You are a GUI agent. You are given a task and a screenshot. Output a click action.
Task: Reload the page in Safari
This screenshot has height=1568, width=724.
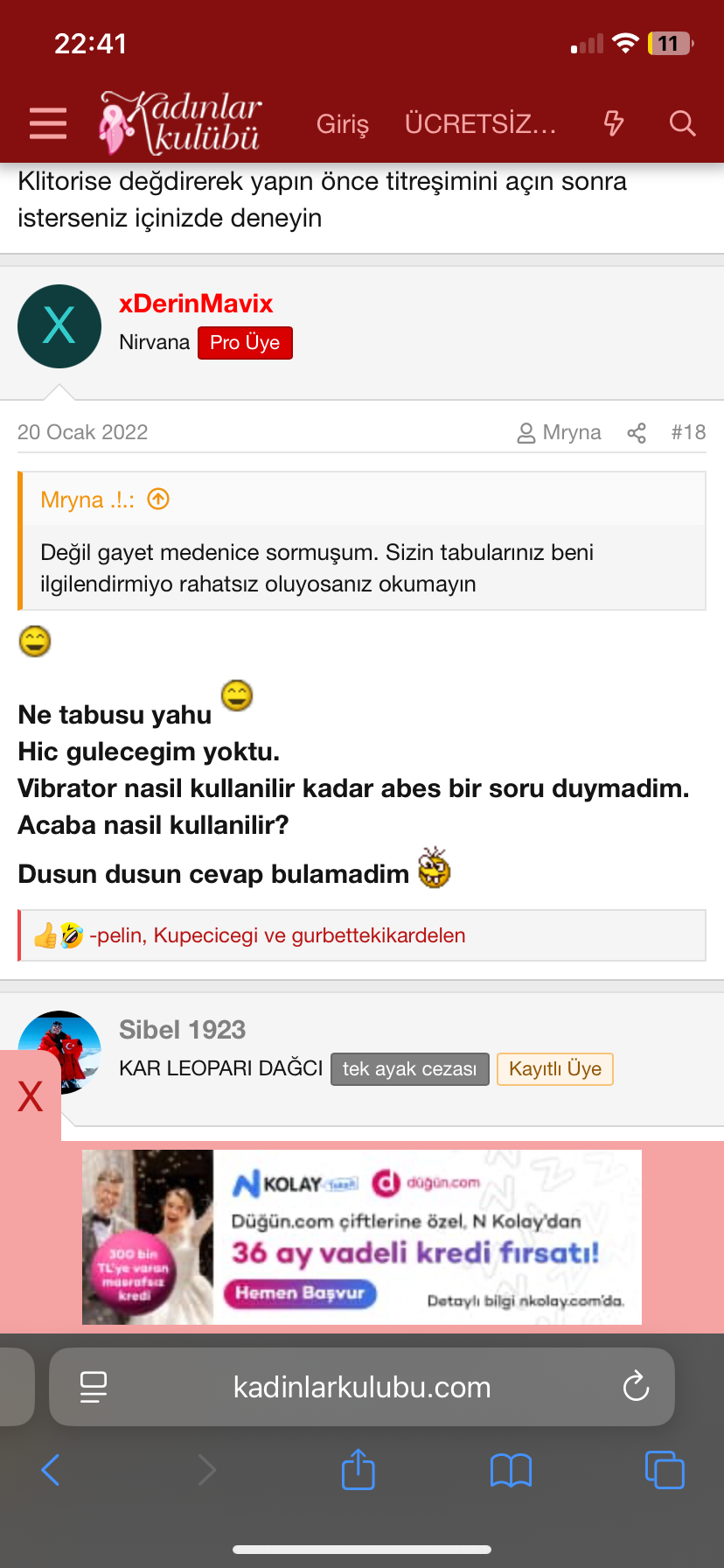click(636, 1387)
